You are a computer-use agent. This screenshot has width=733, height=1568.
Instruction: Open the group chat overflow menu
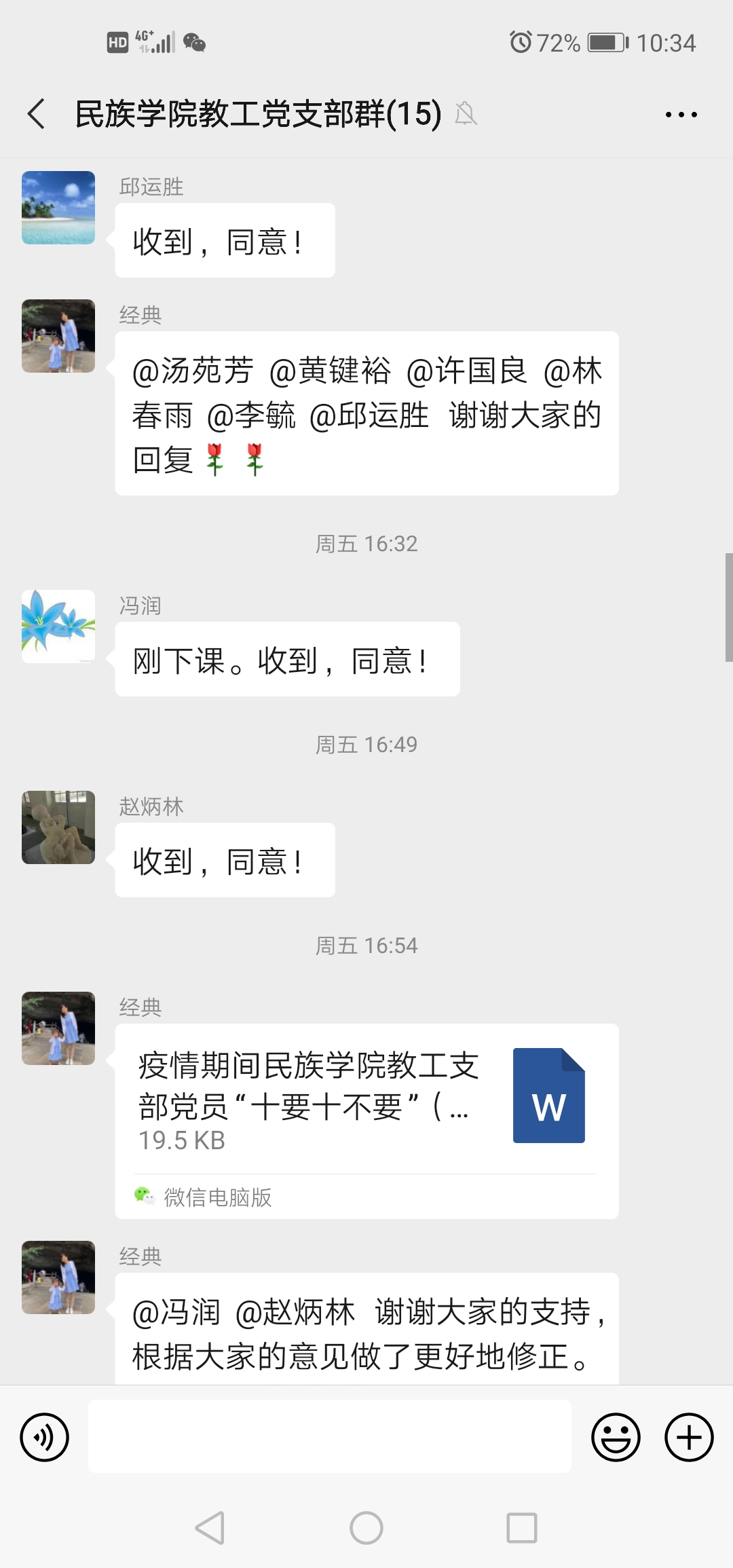pyautogui.click(x=681, y=115)
